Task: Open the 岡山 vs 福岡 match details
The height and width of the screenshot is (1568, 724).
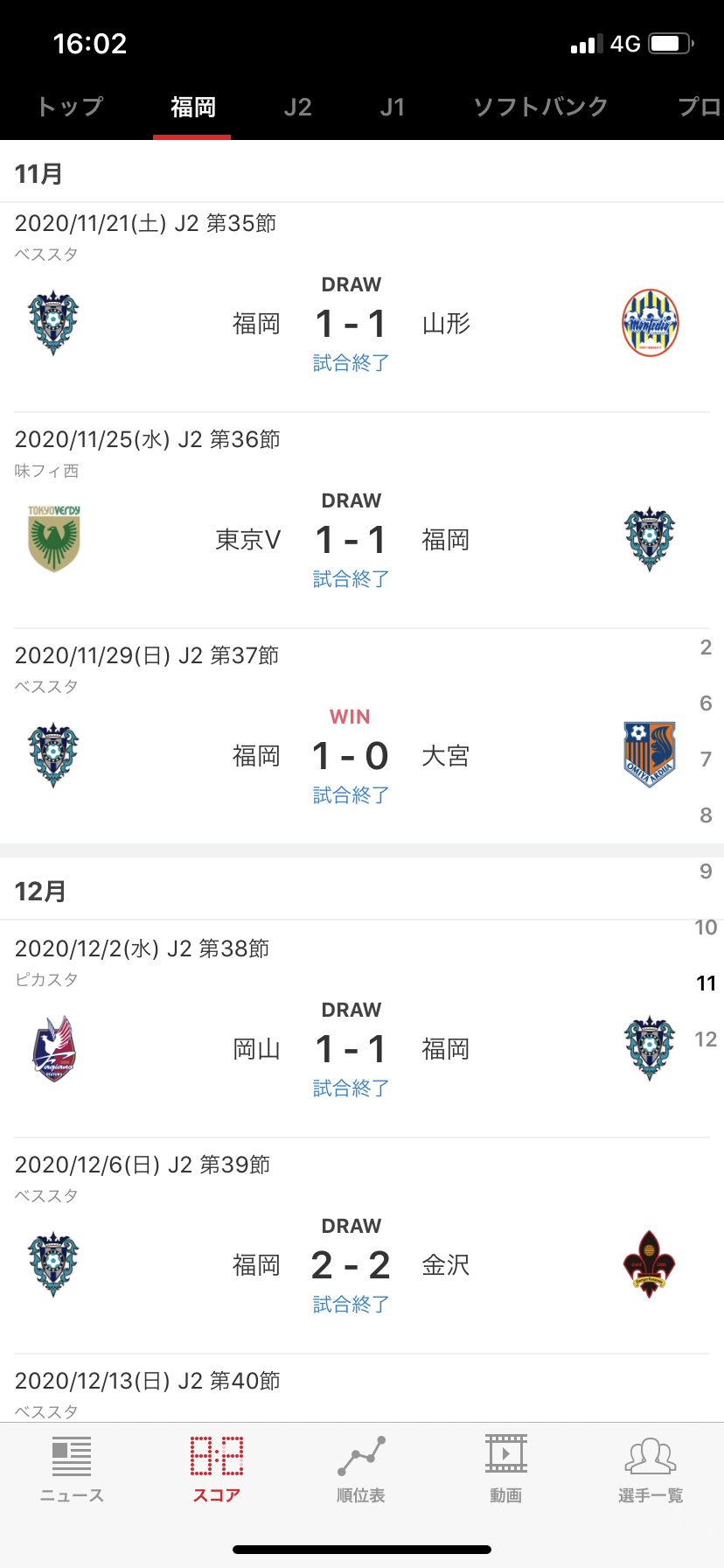Action: point(351,1049)
